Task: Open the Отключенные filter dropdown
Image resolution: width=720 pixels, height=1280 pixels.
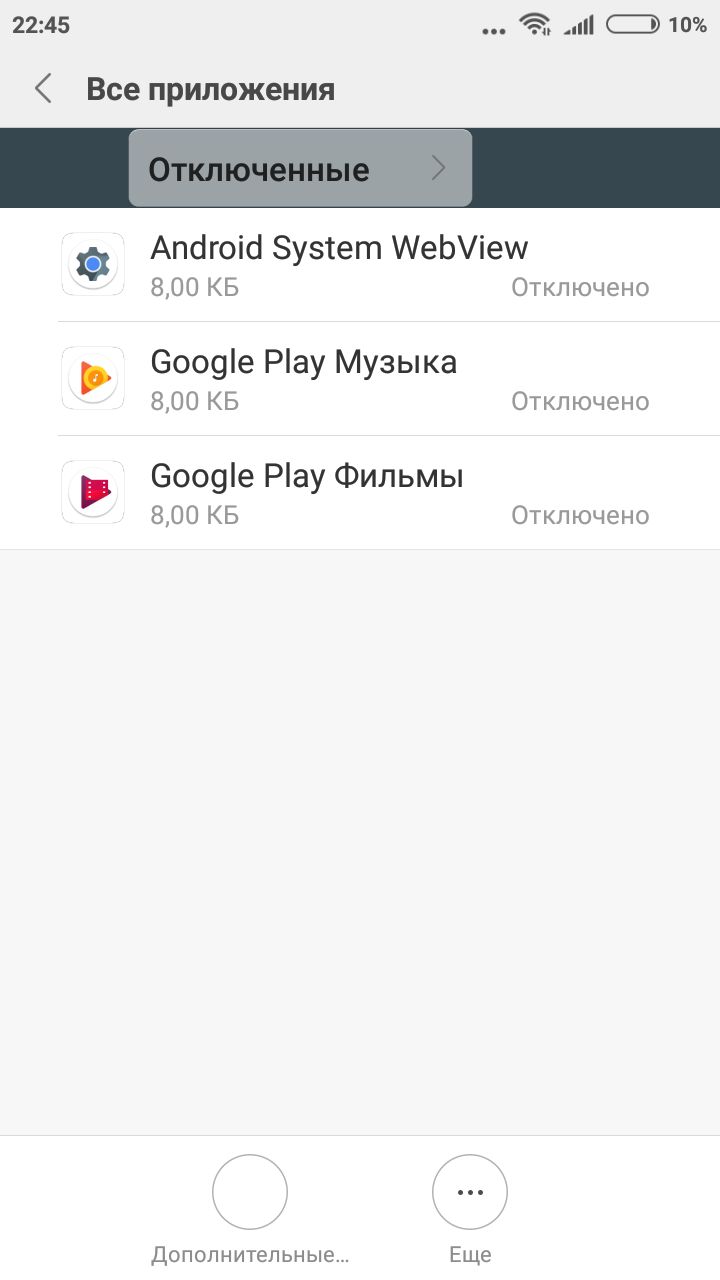Action: (x=300, y=168)
